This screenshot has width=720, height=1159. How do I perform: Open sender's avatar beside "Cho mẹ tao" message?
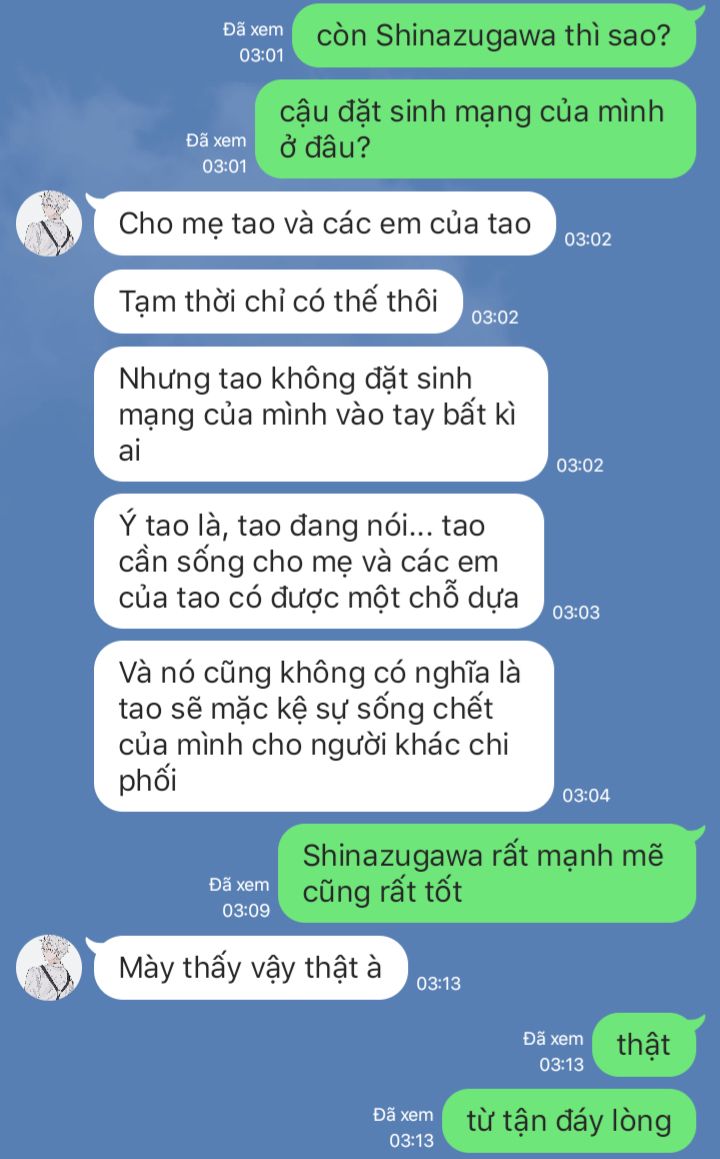(x=49, y=221)
